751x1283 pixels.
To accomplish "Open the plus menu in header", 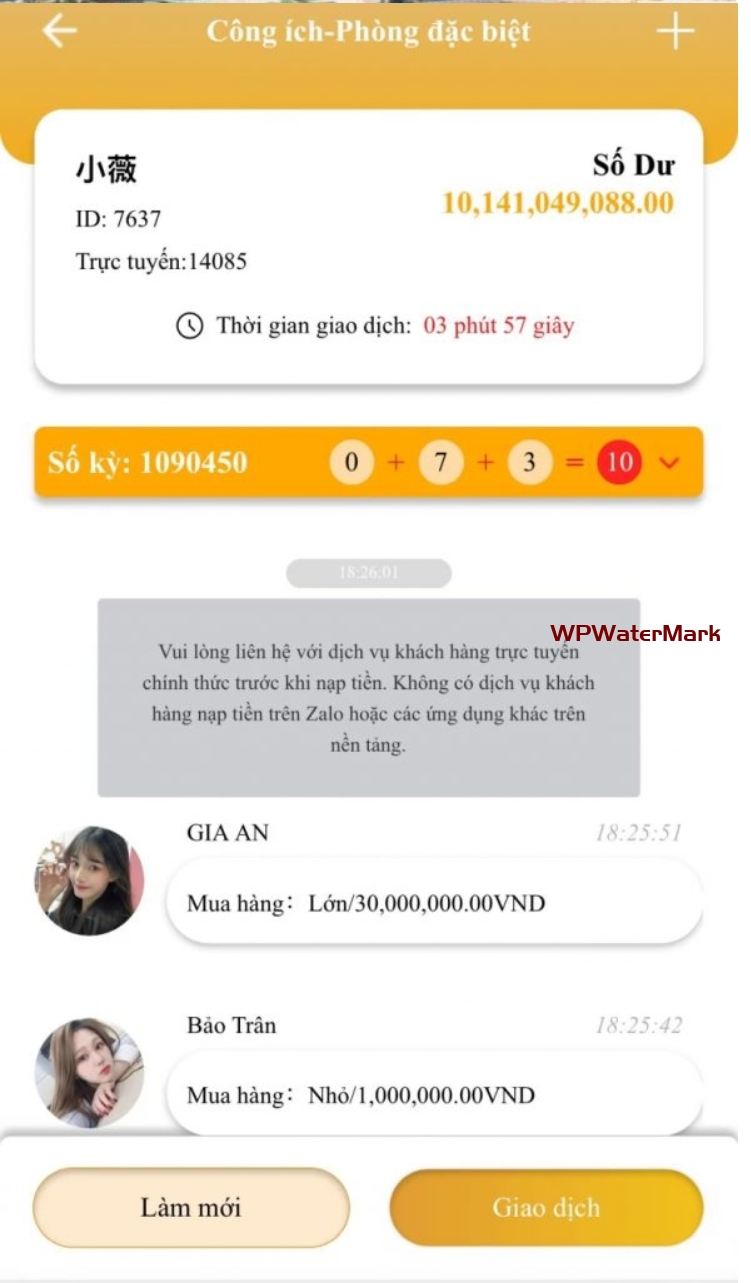I will [675, 31].
